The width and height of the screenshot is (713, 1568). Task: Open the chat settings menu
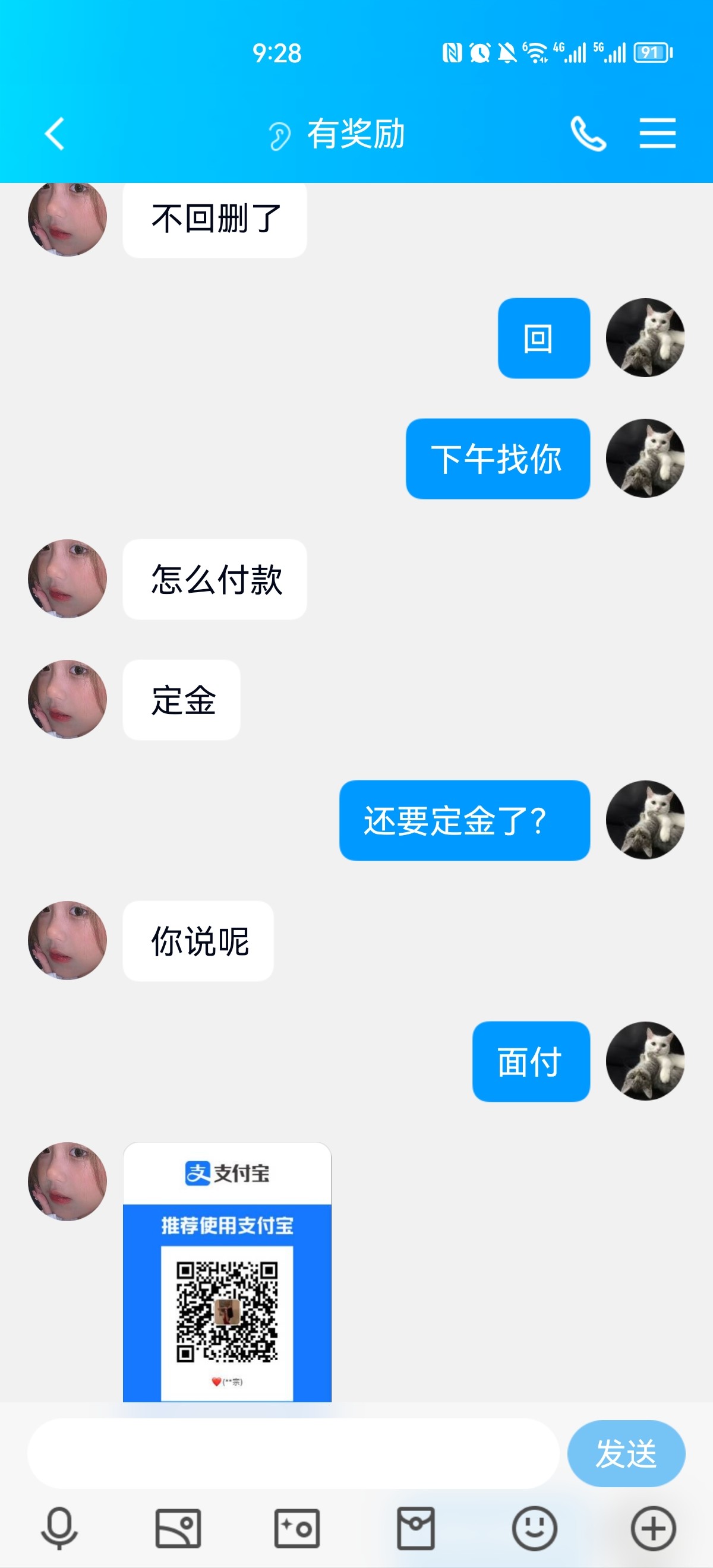657,133
